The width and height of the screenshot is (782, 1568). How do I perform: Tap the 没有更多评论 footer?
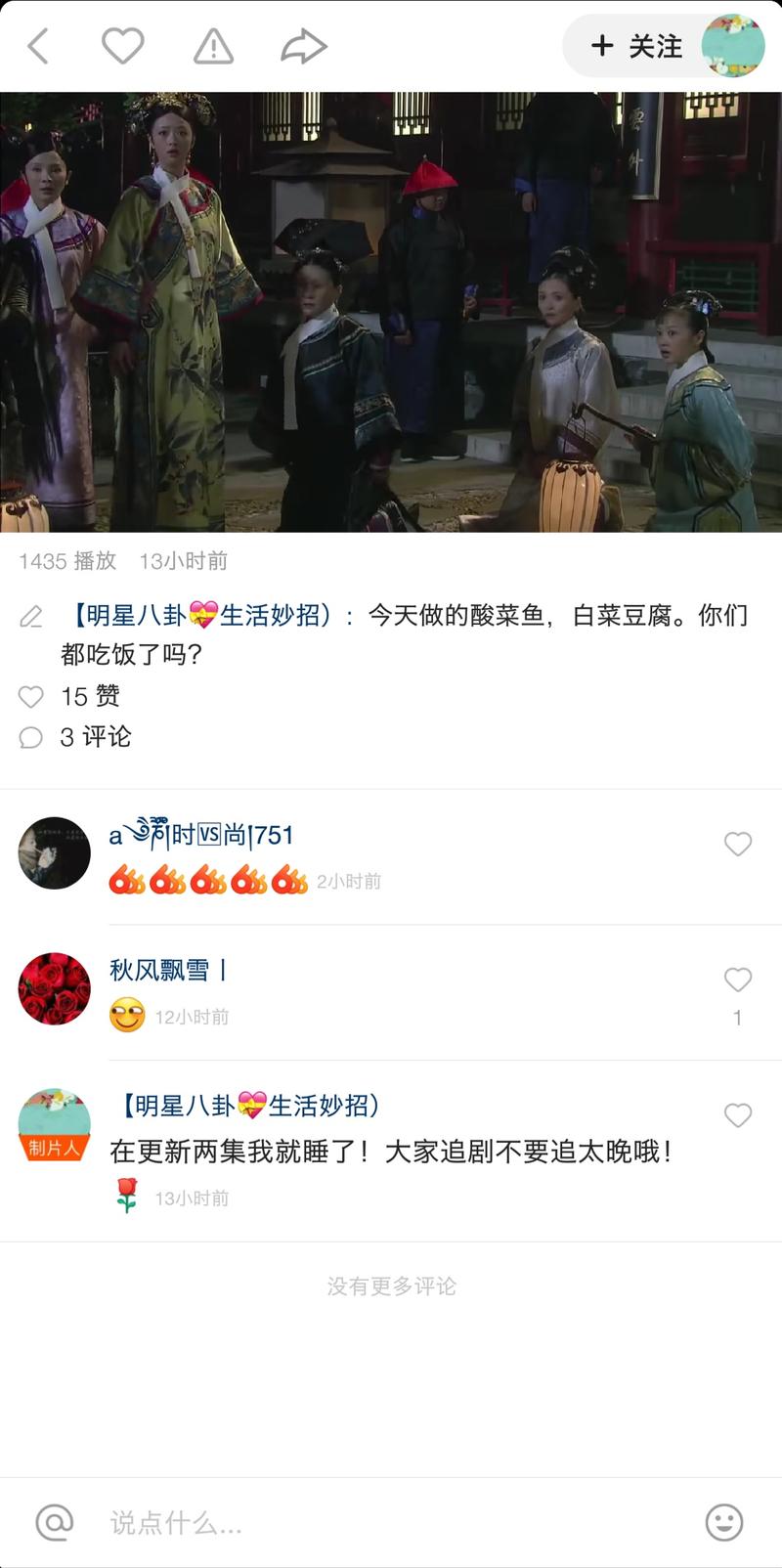point(391,1286)
